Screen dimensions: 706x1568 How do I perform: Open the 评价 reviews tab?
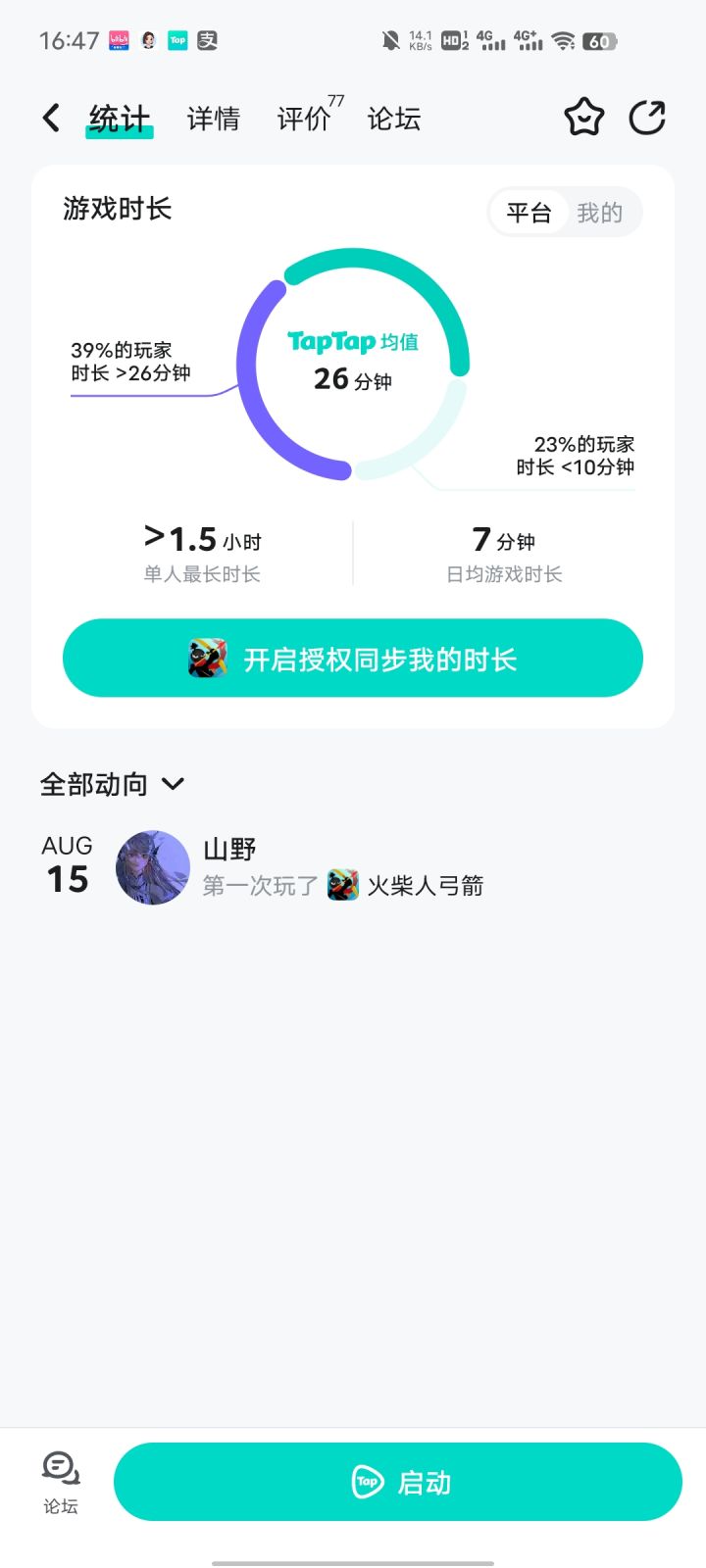tap(304, 120)
